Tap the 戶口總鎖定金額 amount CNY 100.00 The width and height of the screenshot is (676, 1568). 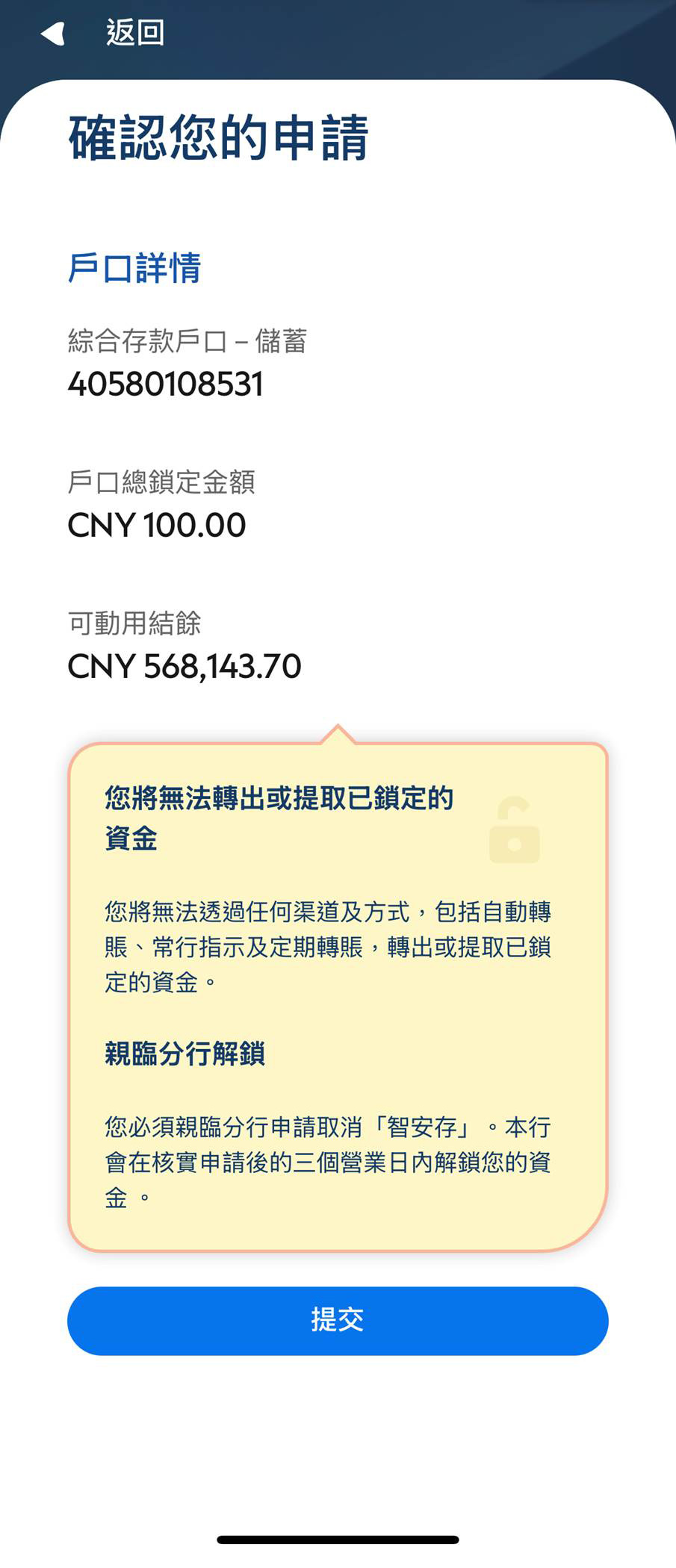coord(156,525)
